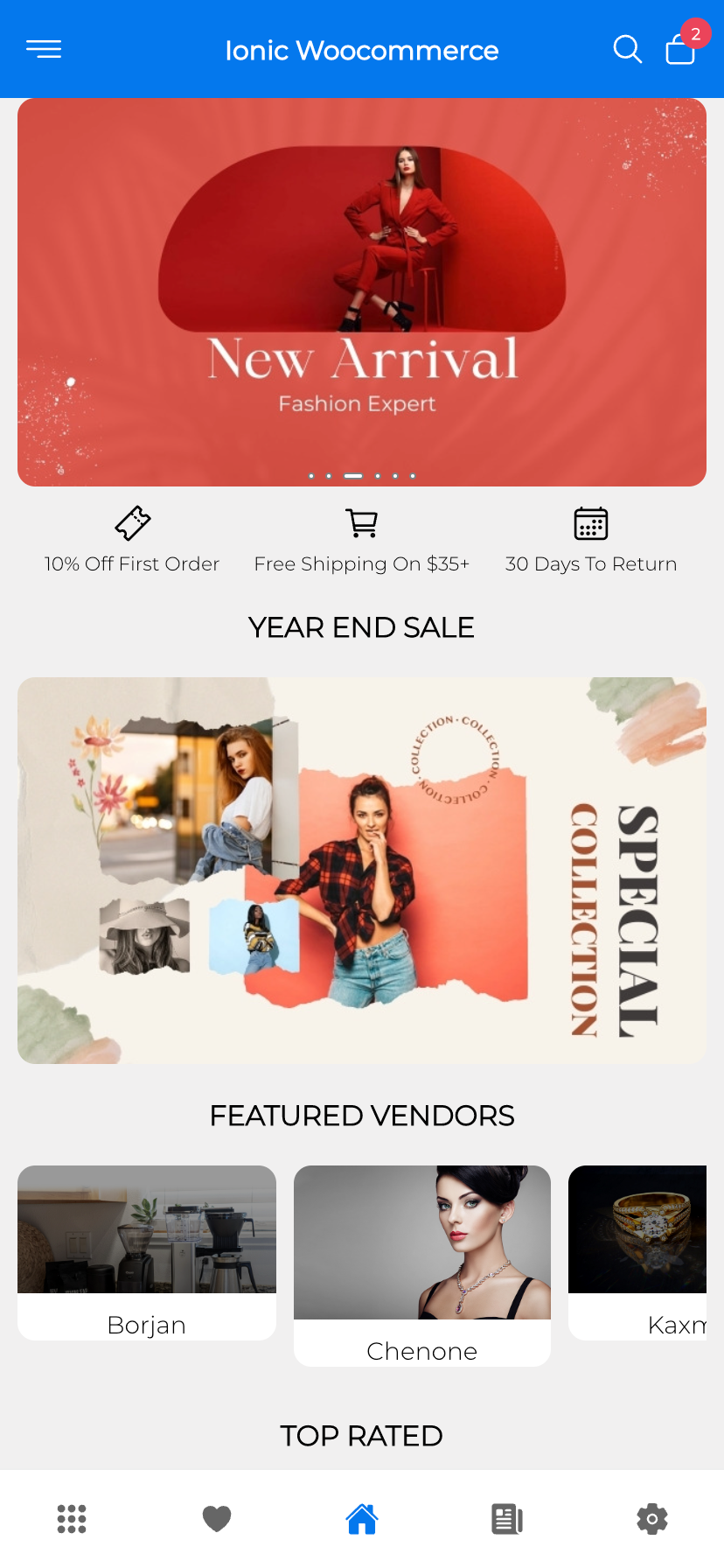Screen dimensions: 724x1568
Task: Switch to the news articles tab
Action: coord(507,1519)
